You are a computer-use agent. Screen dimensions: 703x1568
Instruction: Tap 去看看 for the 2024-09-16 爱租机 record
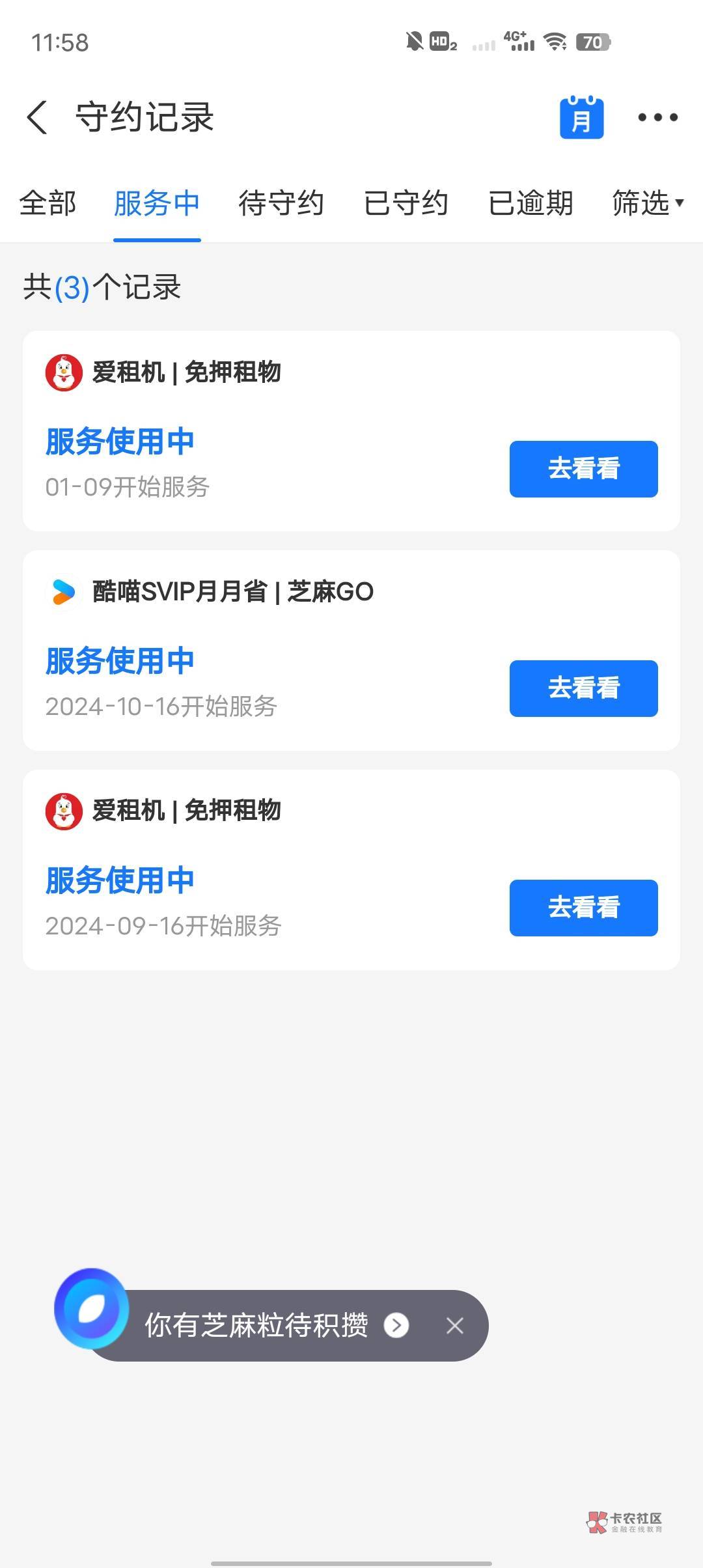coord(583,908)
